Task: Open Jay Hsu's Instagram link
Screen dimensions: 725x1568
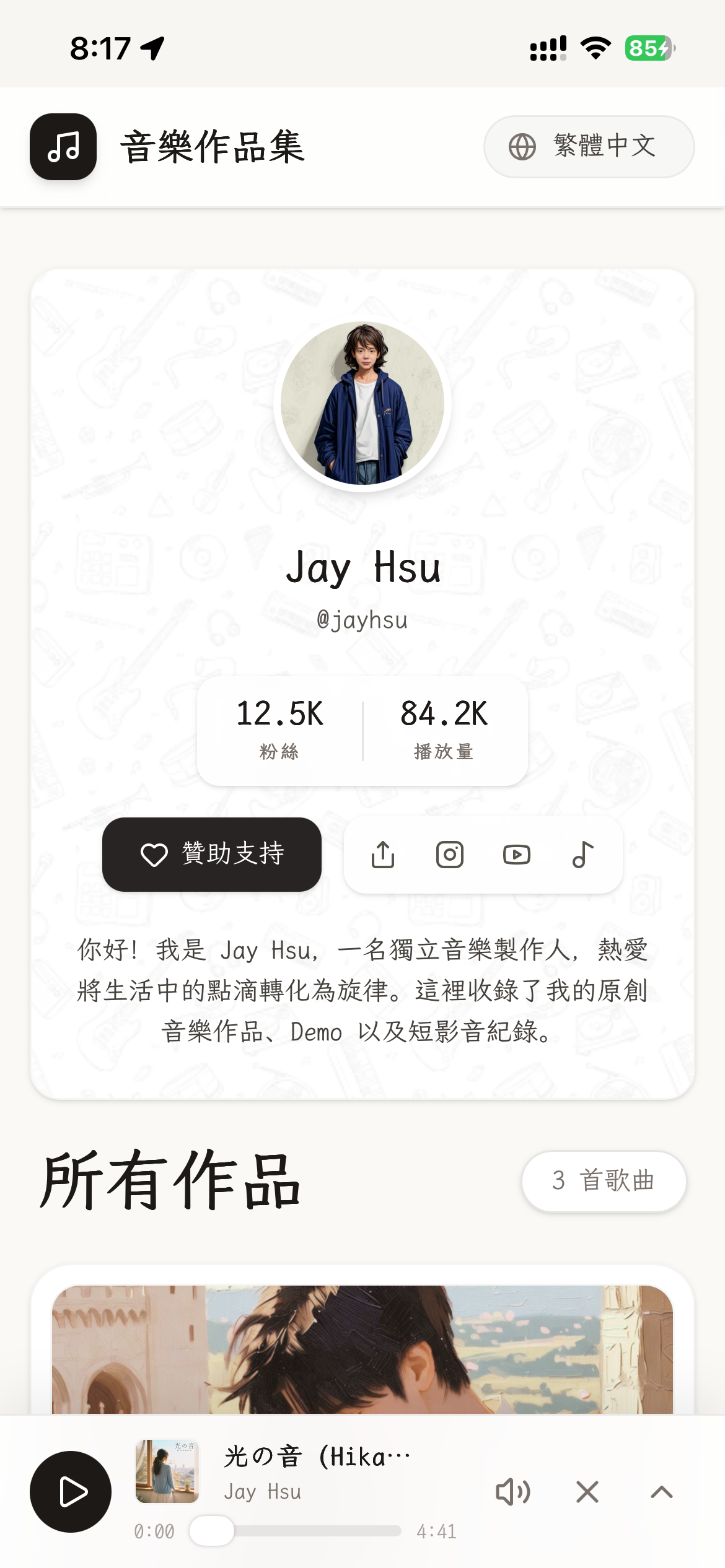Action: (x=450, y=855)
